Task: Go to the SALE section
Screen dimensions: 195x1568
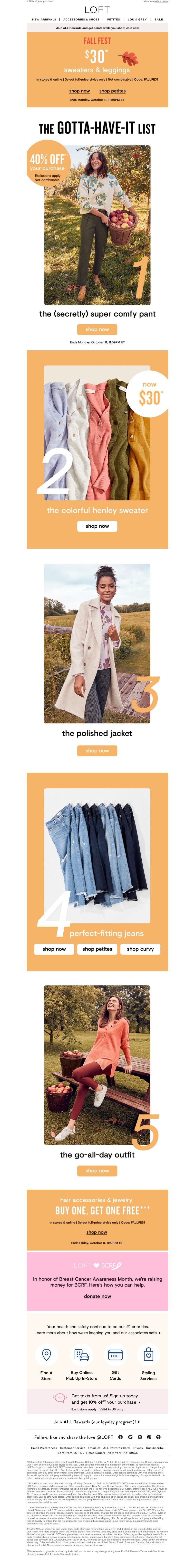Action: click(x=158, y=19)
